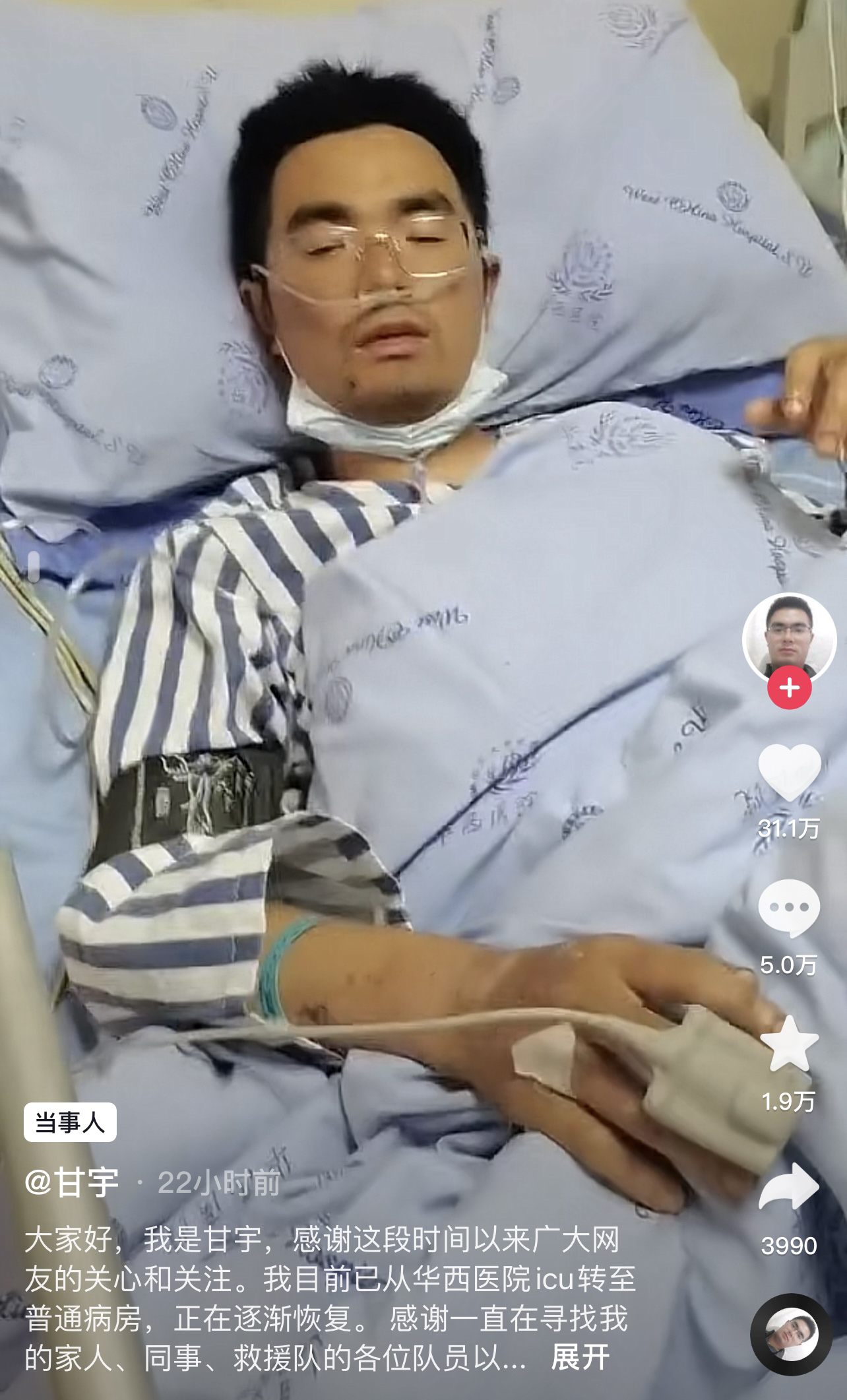Save this video to favorites

[789, 1044]
